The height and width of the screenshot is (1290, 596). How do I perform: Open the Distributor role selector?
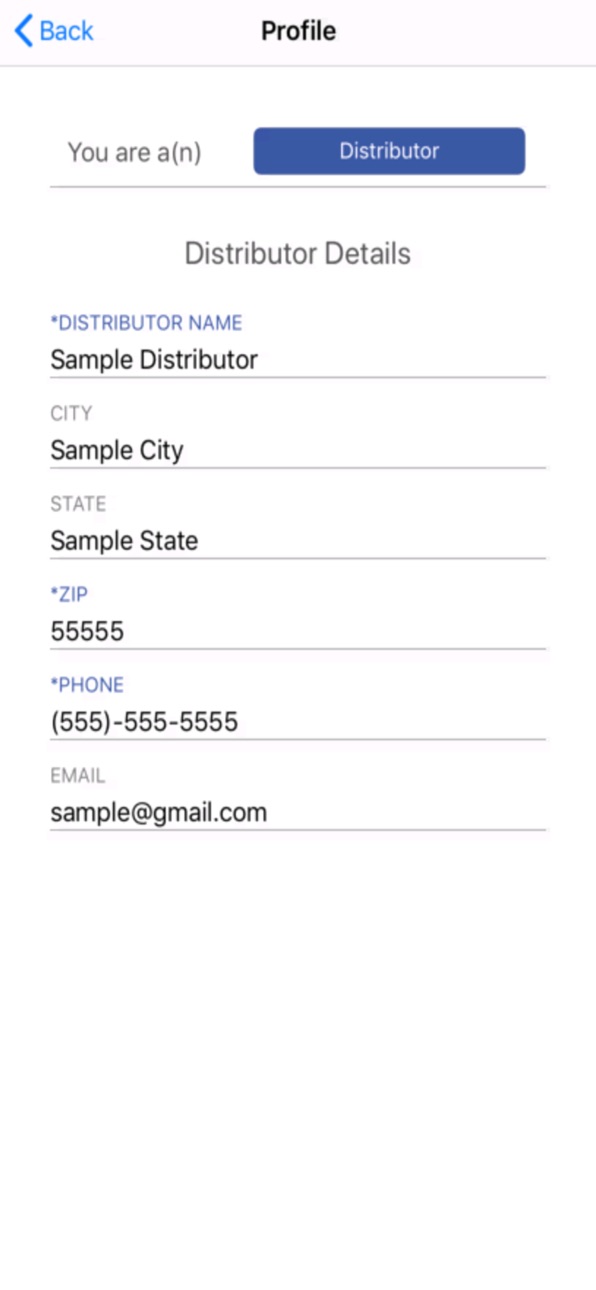click(x=389, y=151)
